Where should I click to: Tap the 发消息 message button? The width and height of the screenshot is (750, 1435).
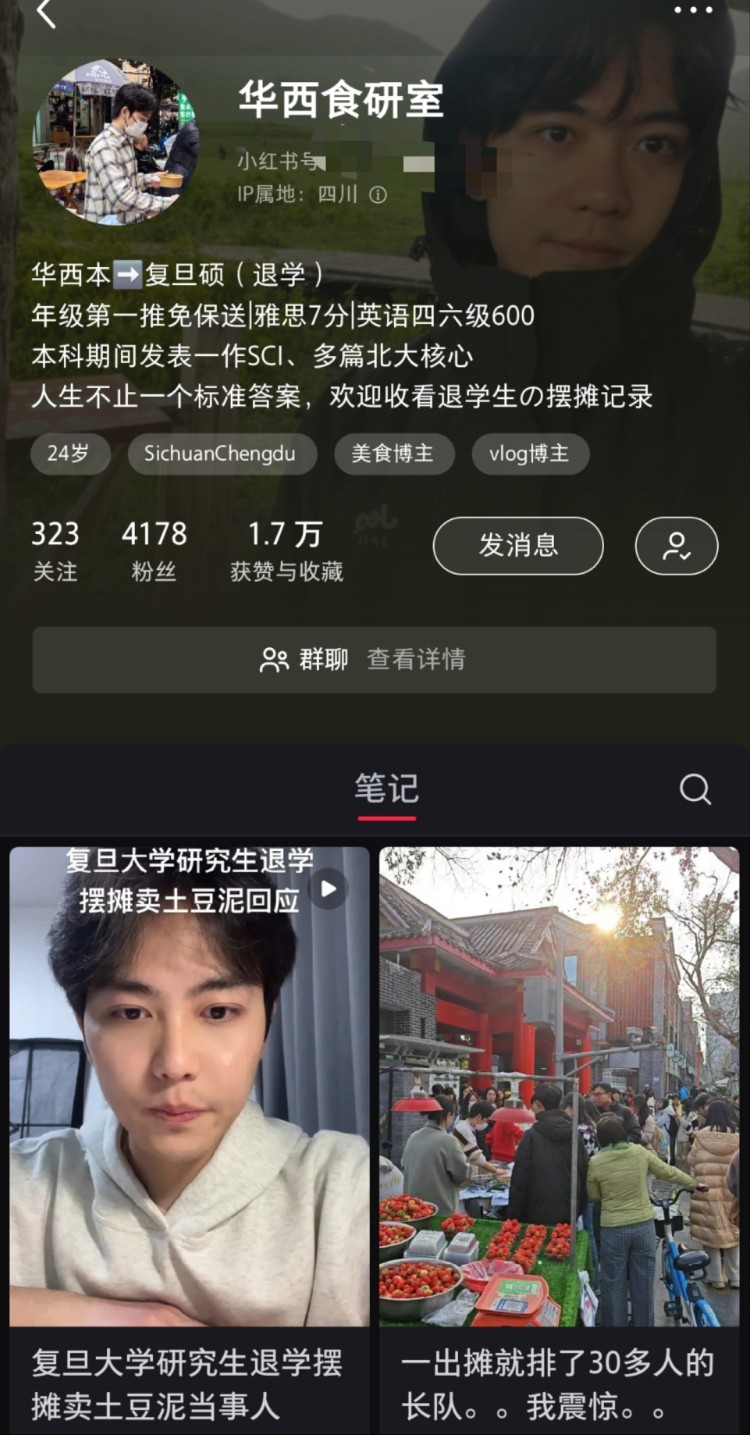tap(518, 546)
